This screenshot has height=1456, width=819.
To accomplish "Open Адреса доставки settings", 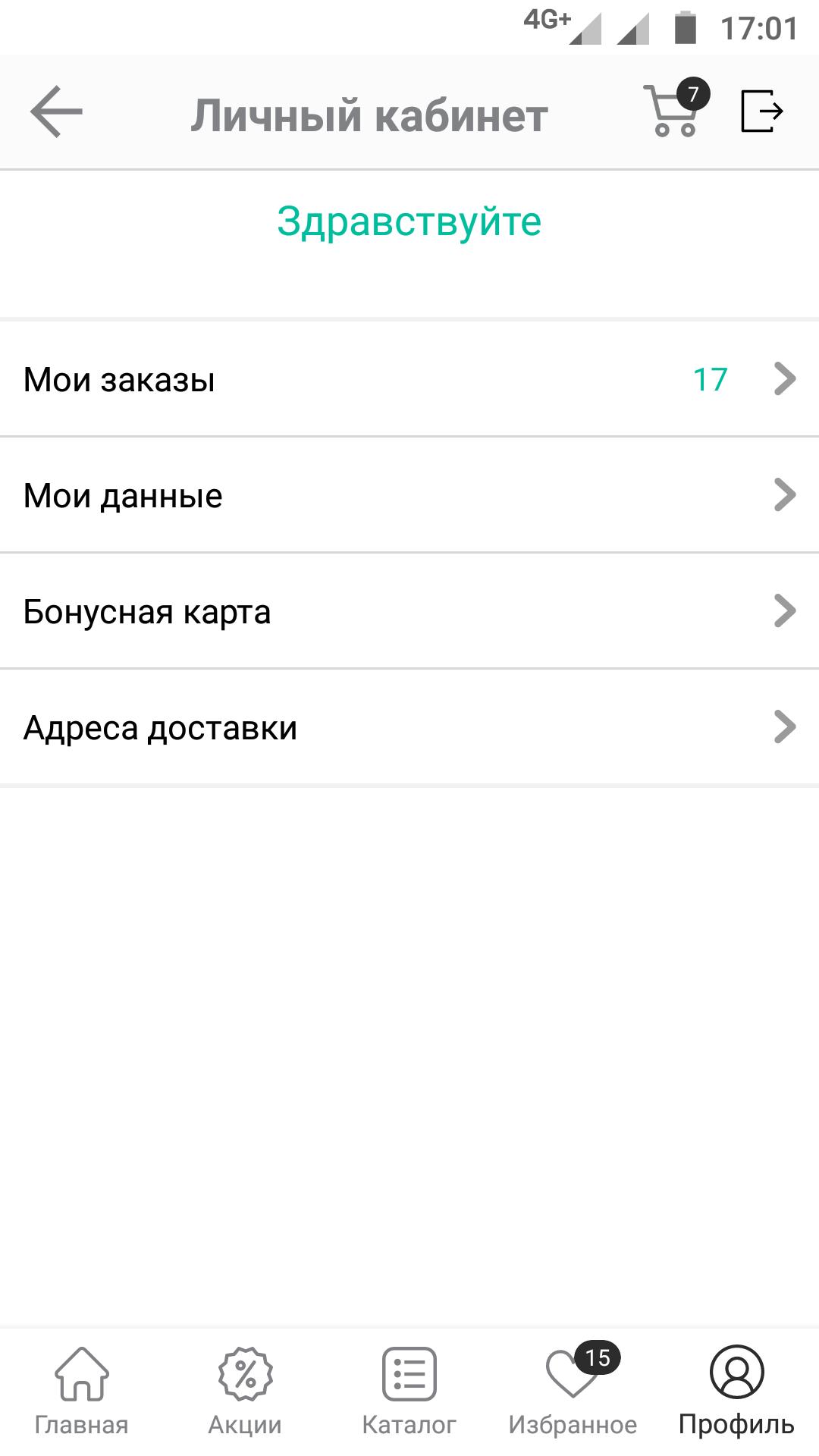I will 409,727.
